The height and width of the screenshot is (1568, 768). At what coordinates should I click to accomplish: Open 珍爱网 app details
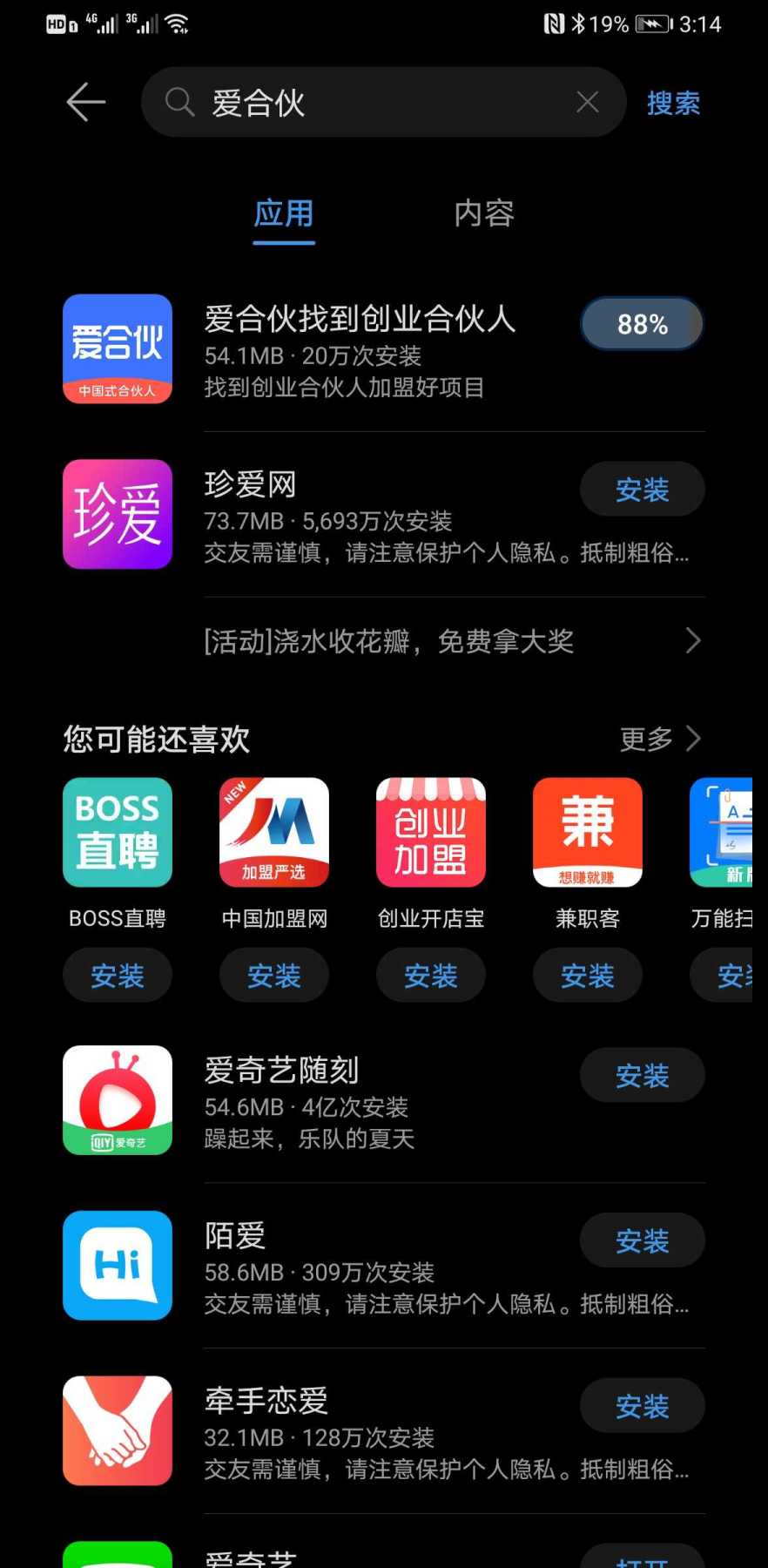point(384,514)
